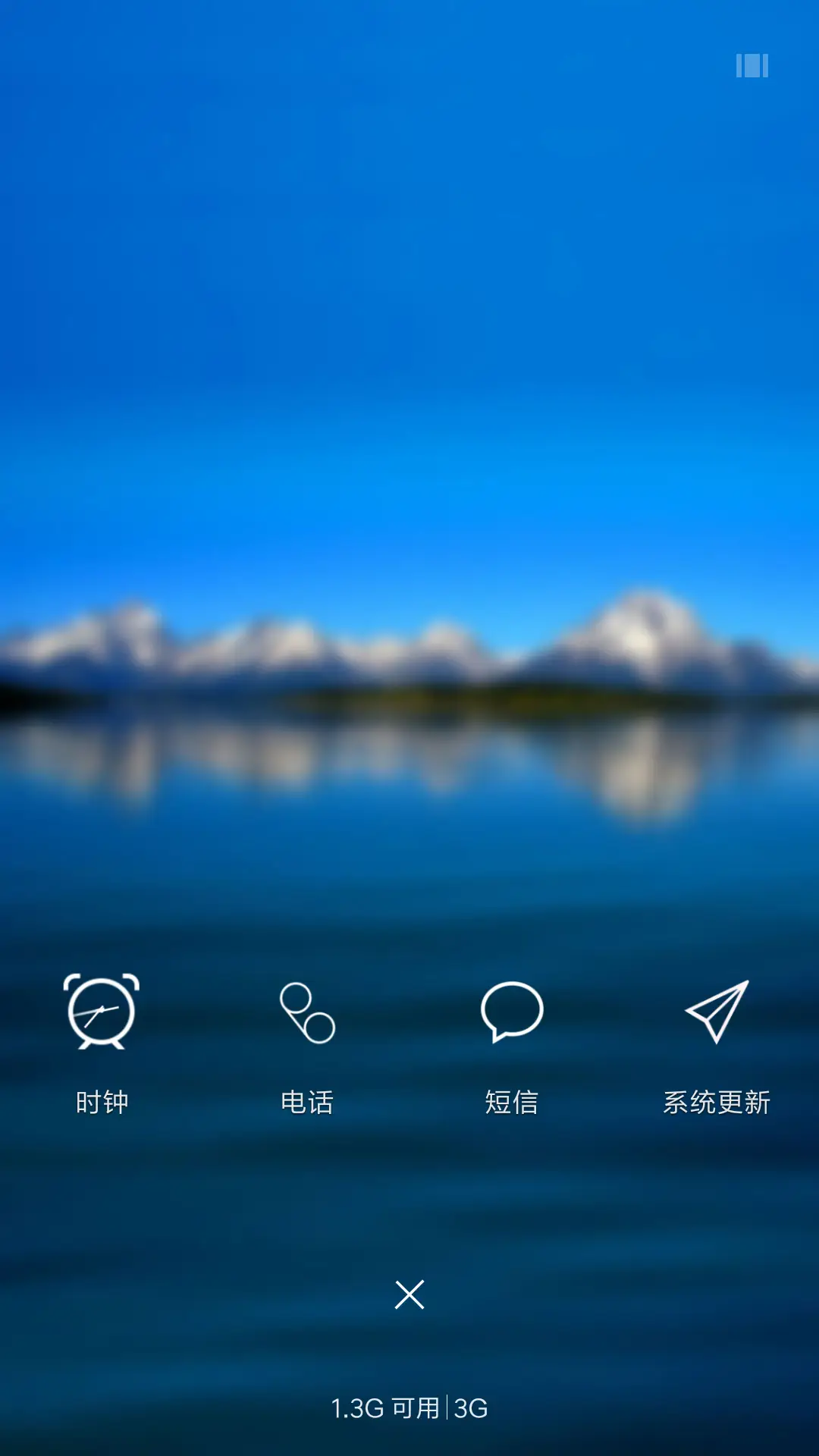
Task: Tap the 时钟 text label
Action: pyautogui.click(x=102, y=1101)
